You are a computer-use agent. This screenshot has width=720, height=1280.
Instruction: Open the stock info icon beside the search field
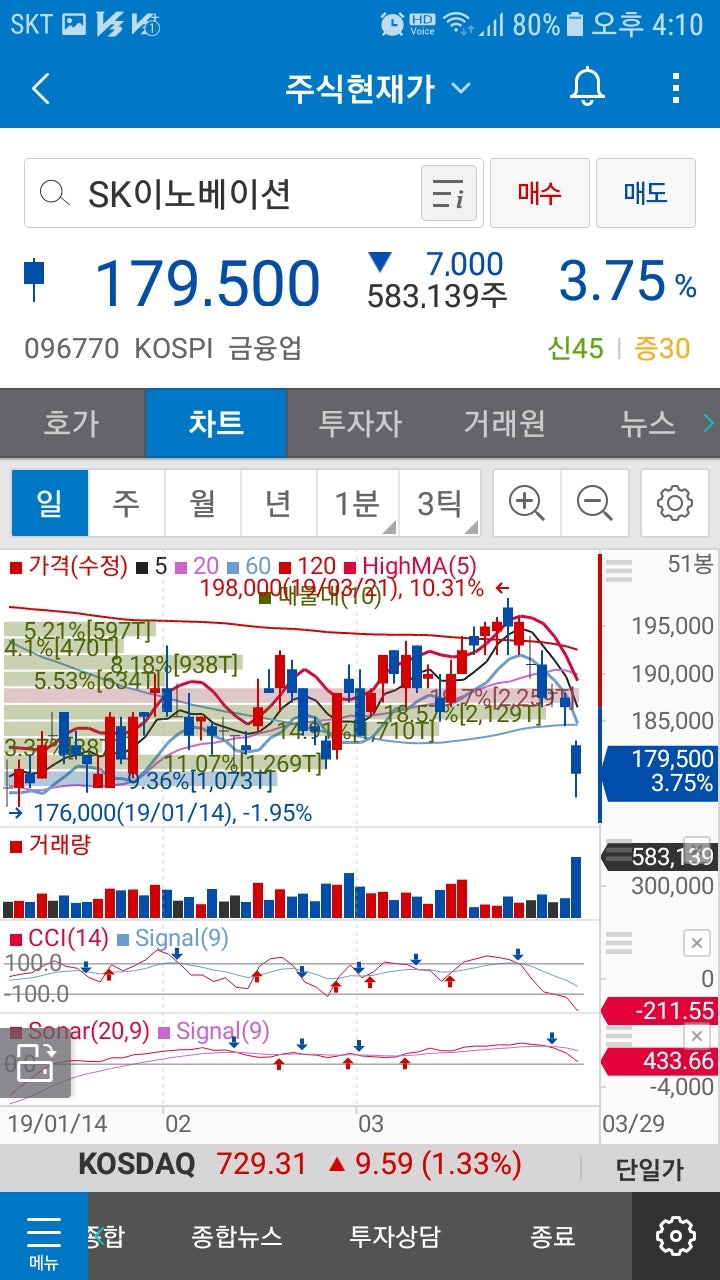449,192
